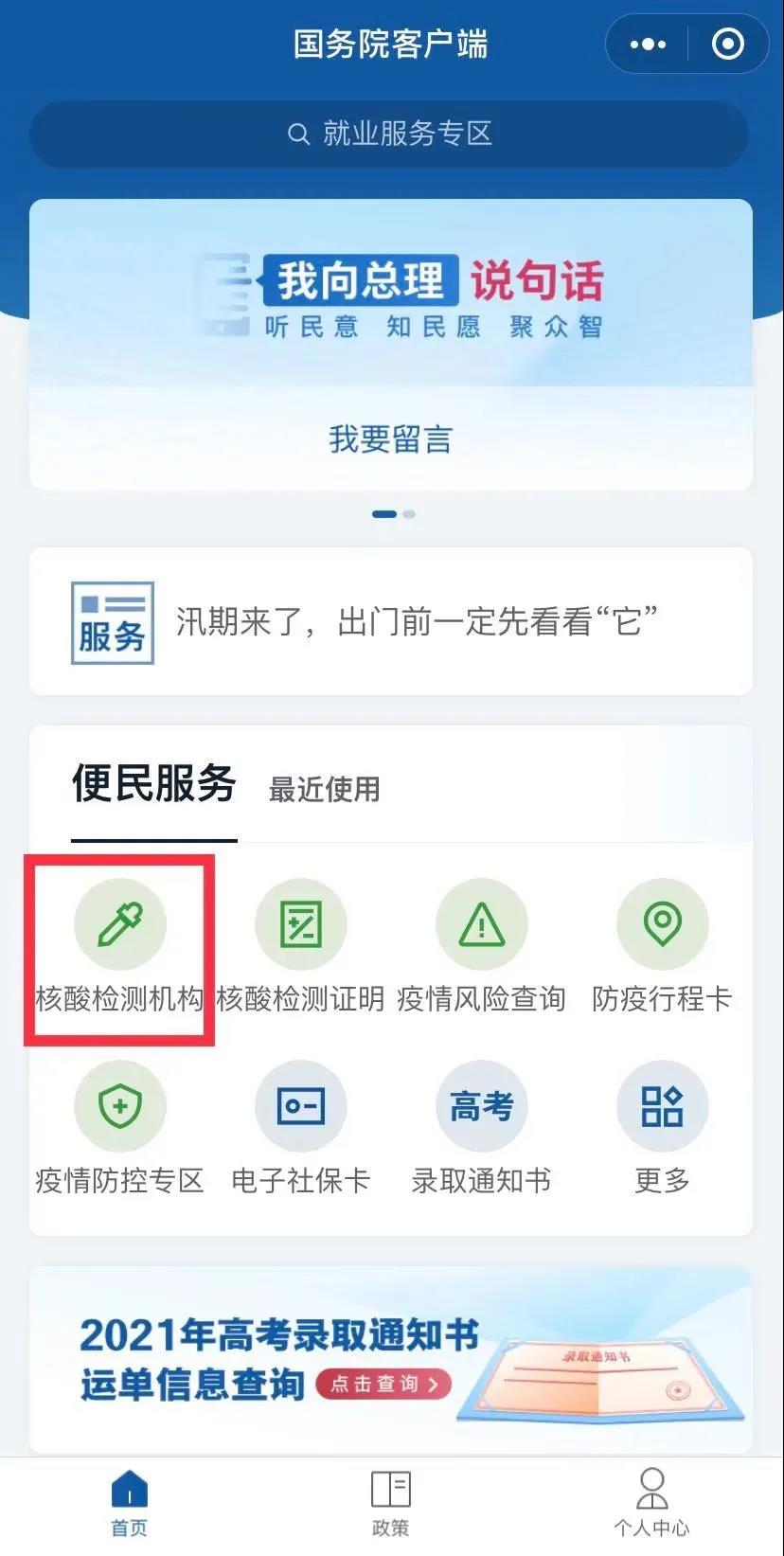
Task: Switch to the 政策 tab
Action: 390,1502
